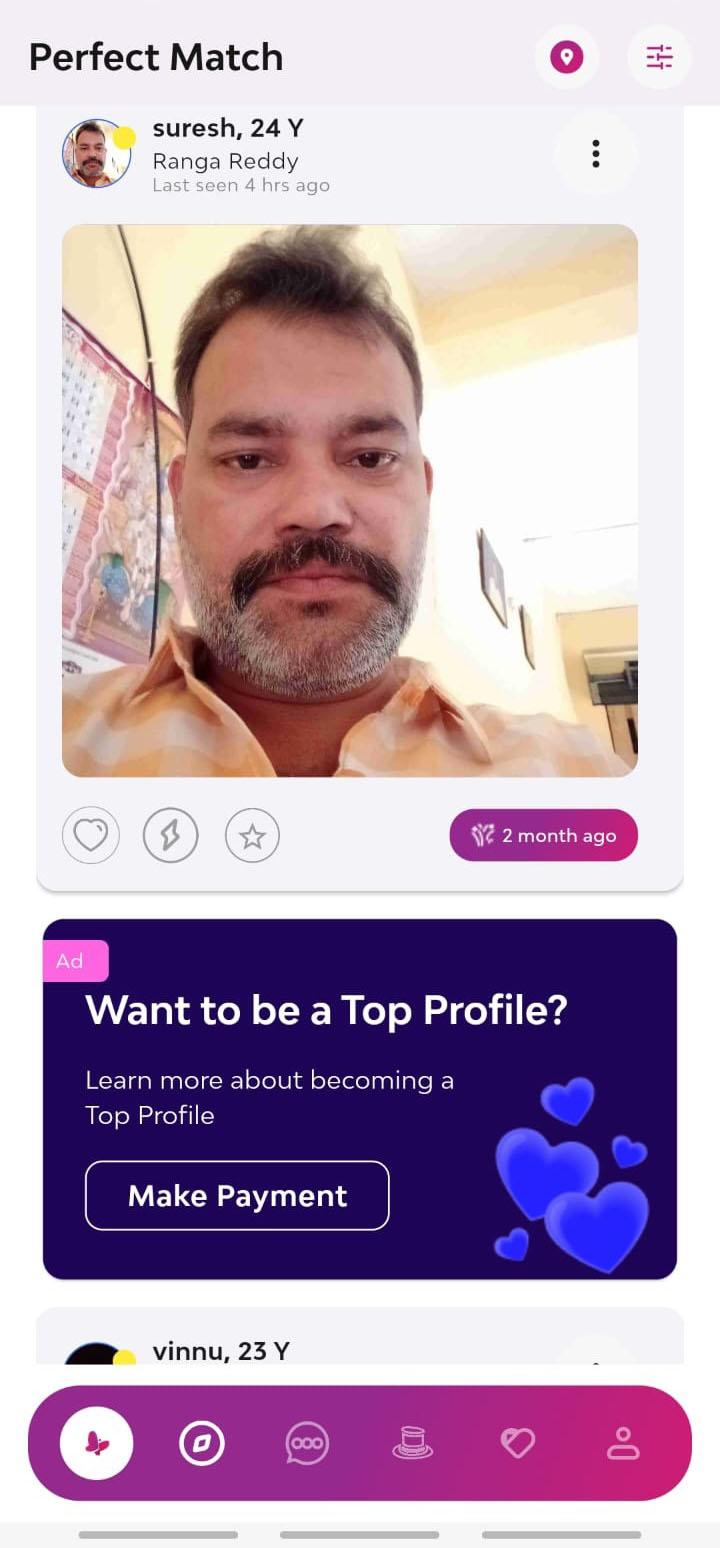
Task: Open the heart likes tab
Action: (x=518, y=1443)
